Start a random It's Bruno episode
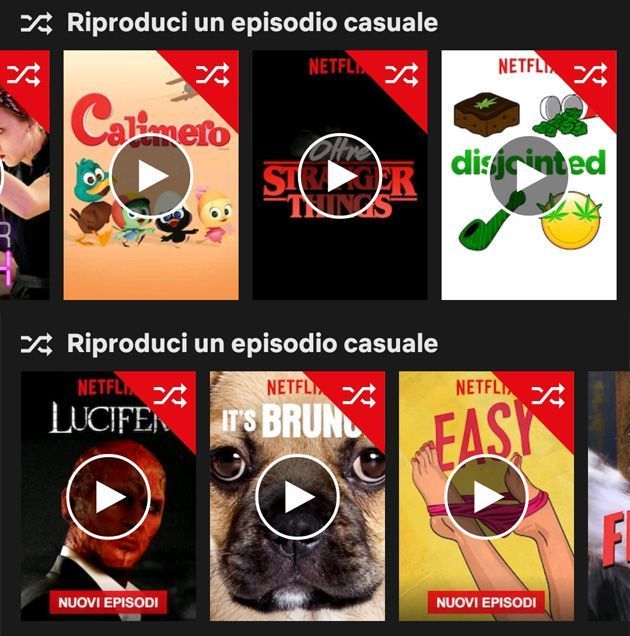 click(x=297, y=497)
